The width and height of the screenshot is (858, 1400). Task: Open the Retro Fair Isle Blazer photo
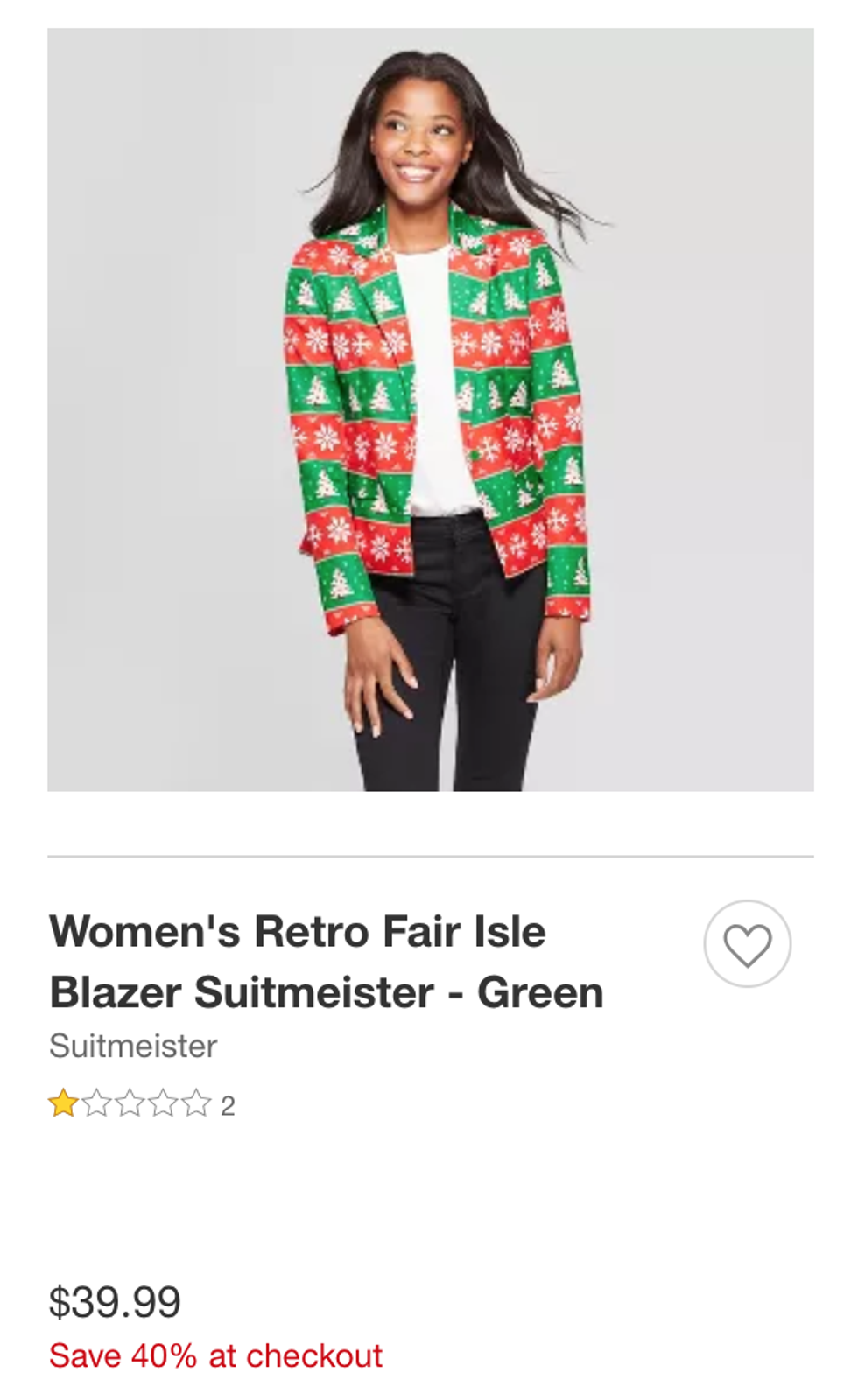(430, 409)
